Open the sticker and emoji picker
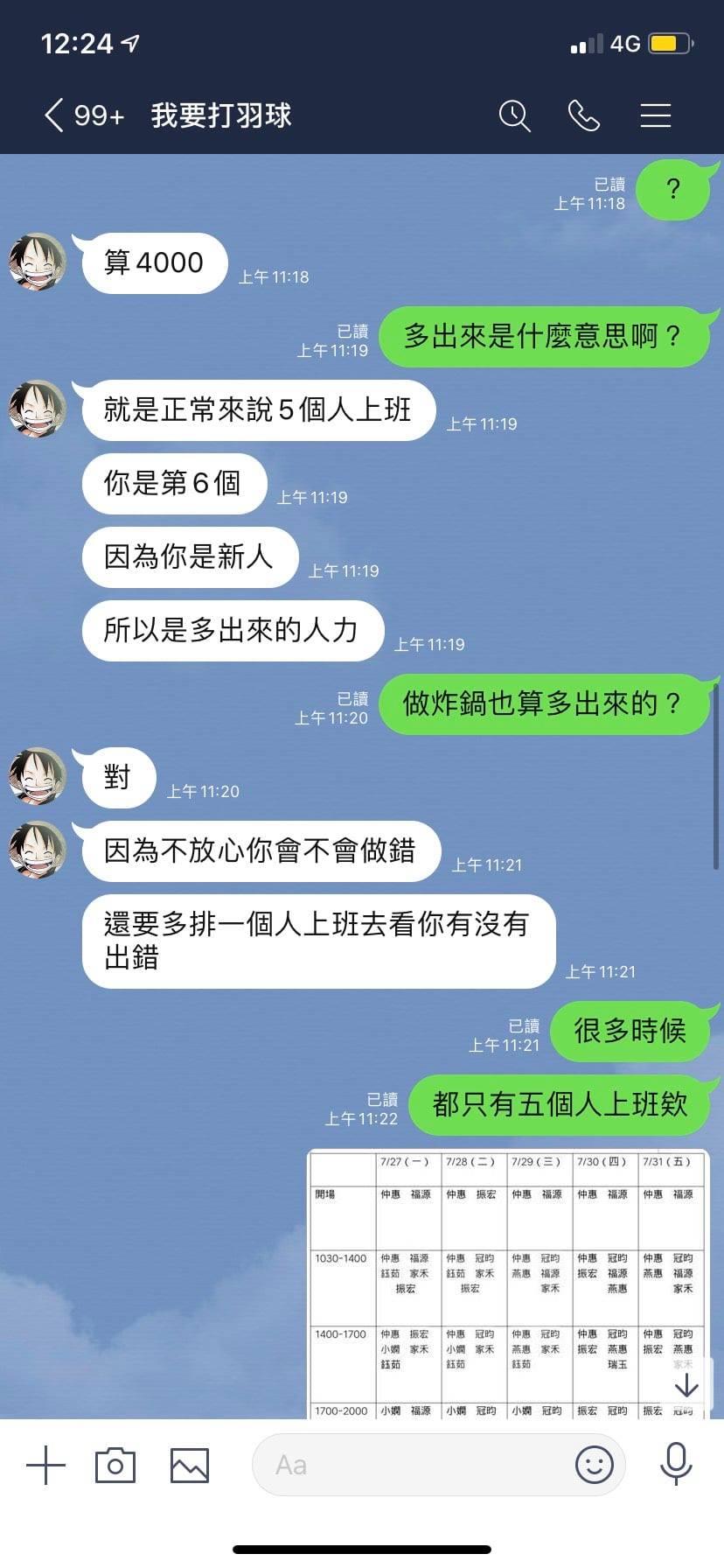This screenshot has width=724, height=1568. tap(594, 1464)
